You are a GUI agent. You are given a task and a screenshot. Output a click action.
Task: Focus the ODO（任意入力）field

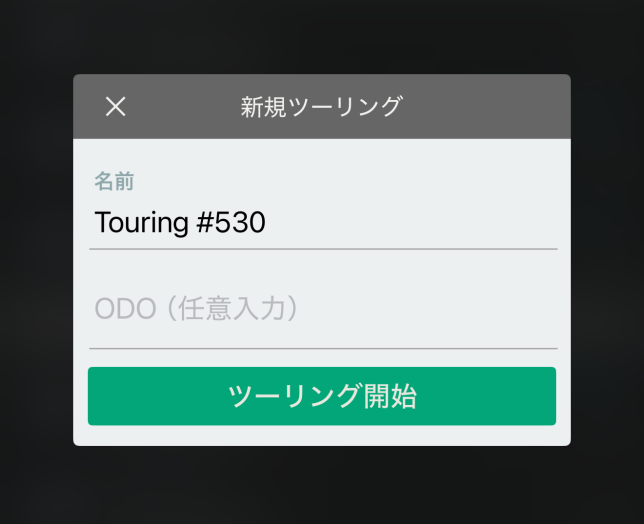coord(322,310)
